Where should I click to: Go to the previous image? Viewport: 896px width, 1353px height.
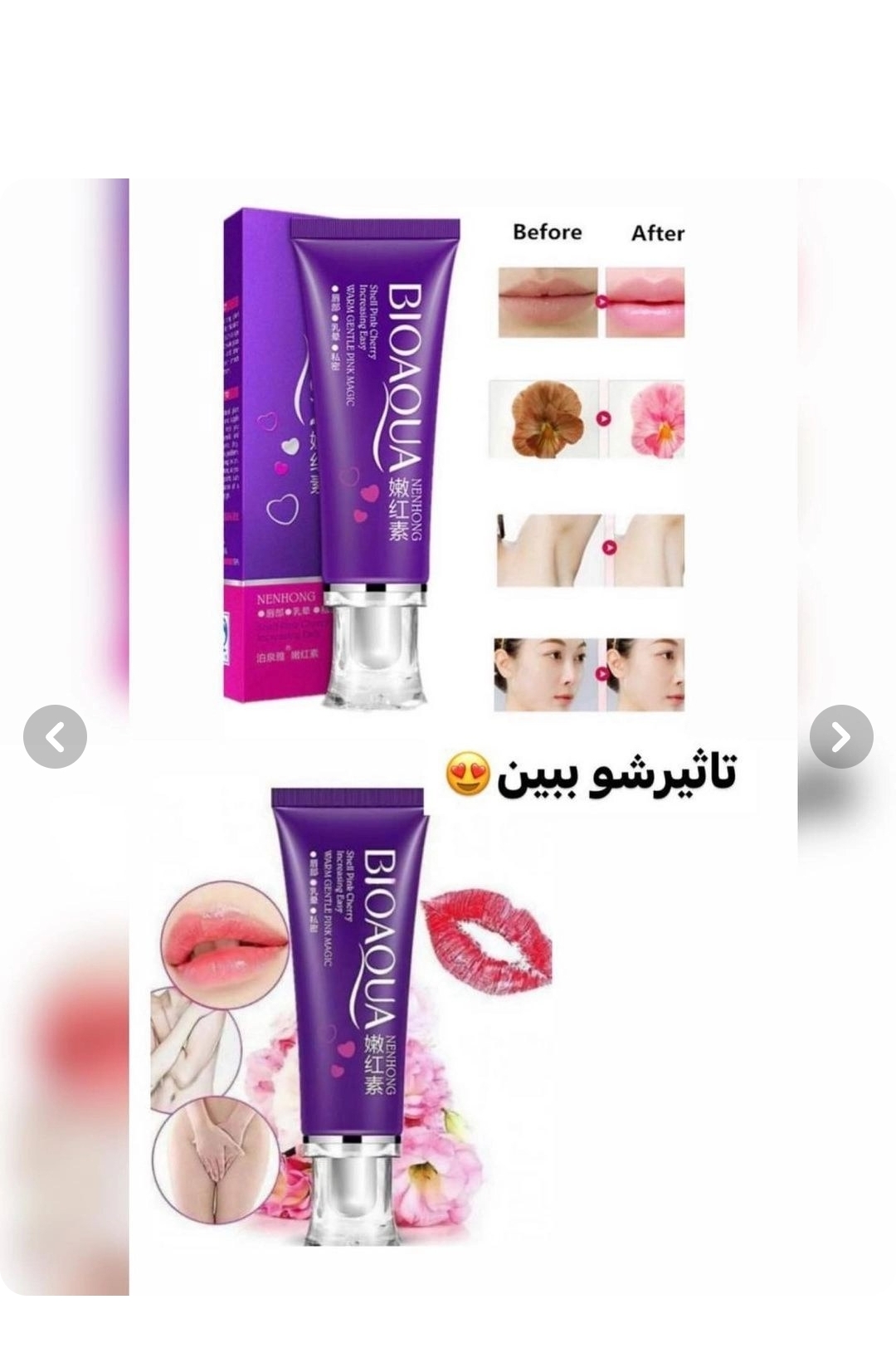[x=55, y=736]
